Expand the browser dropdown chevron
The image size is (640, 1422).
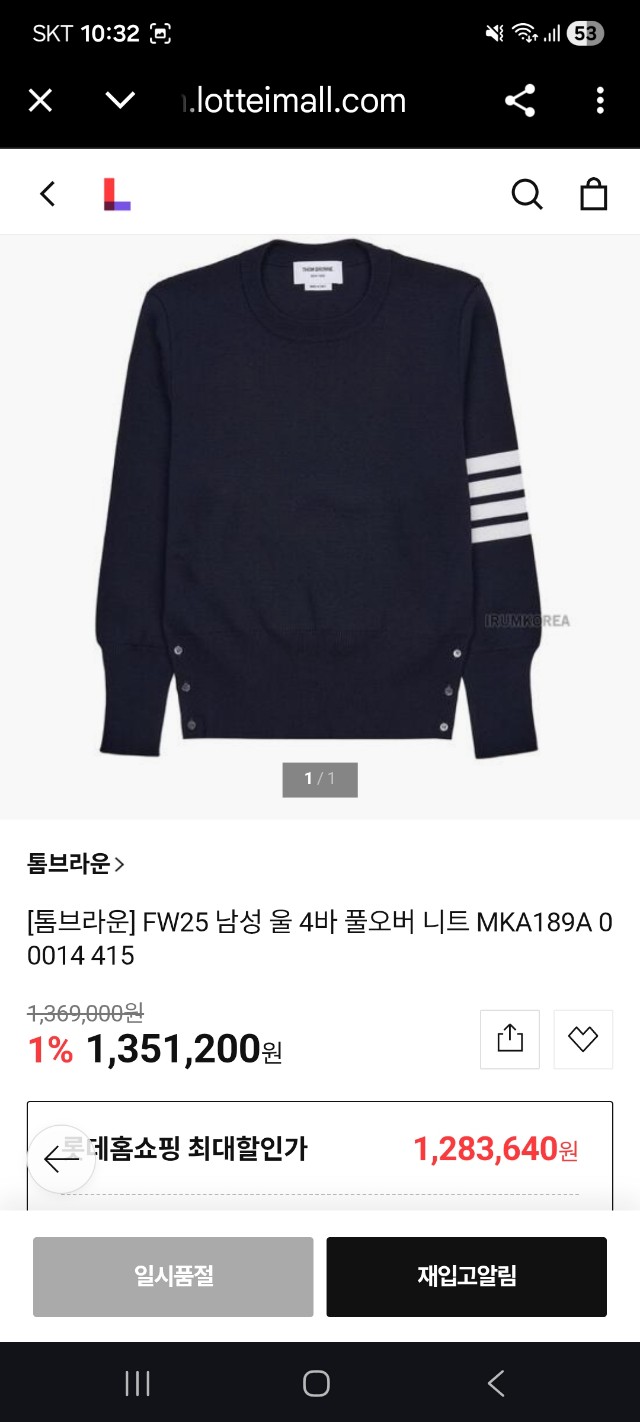tap(120, 100)
